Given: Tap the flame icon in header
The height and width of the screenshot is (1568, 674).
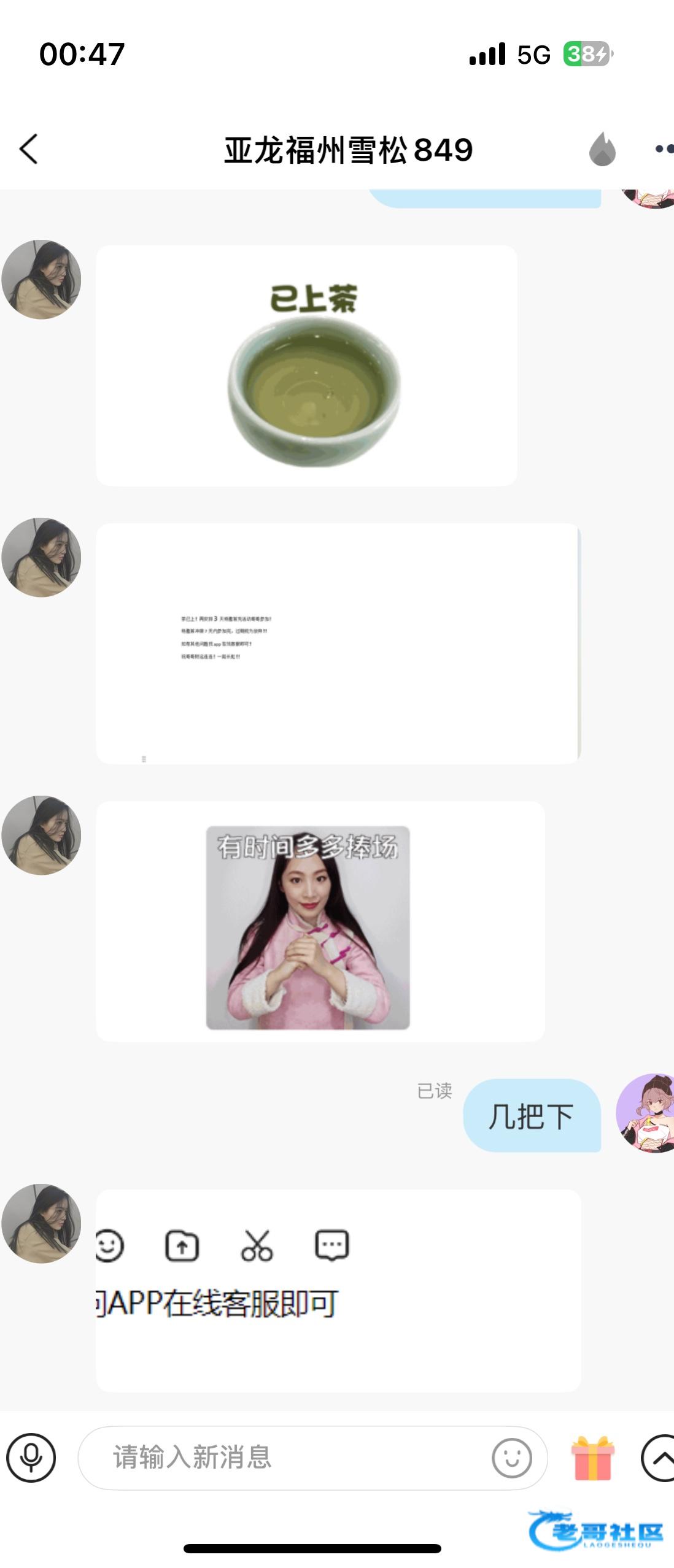Looking at the screenshot, I should coord(602,150).
